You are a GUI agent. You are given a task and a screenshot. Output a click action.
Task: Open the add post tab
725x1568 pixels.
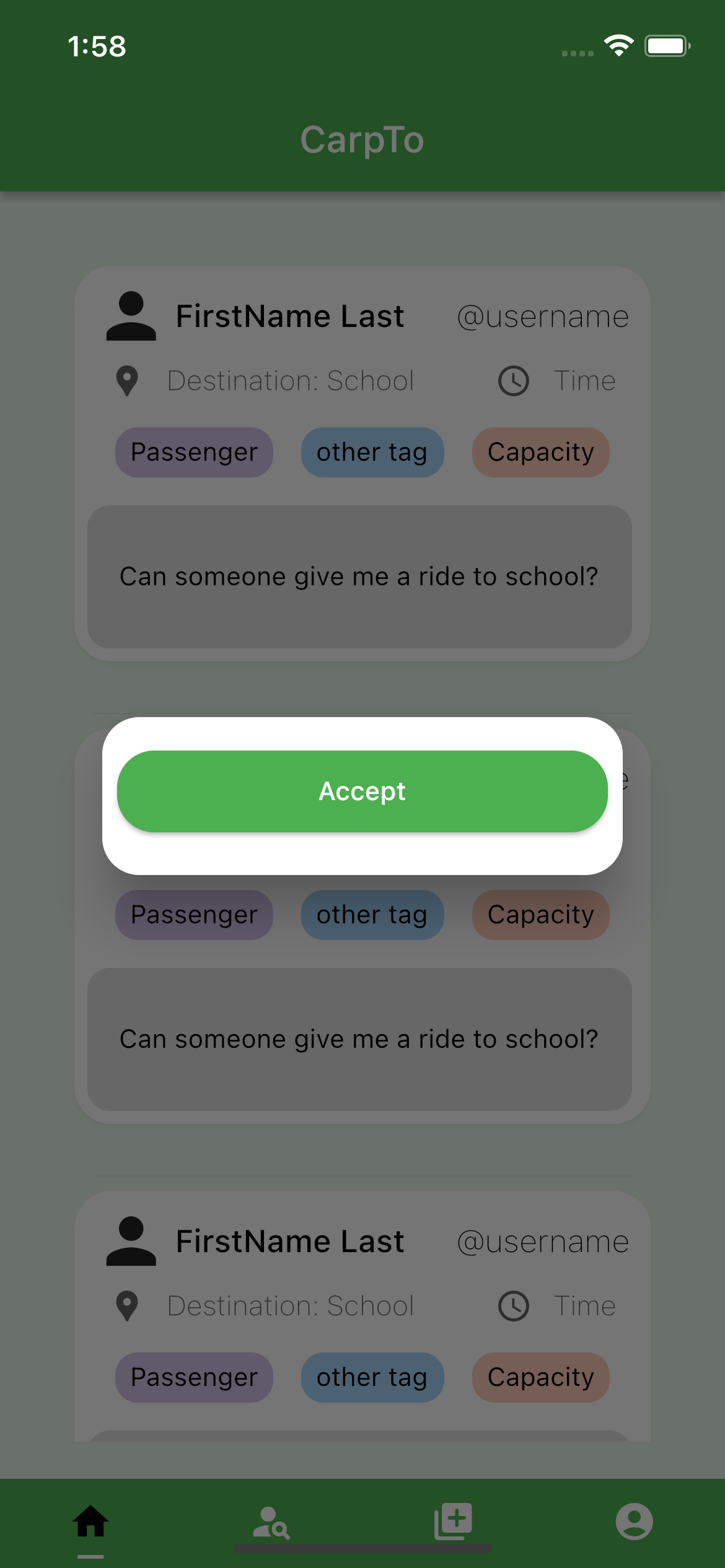coord(453,1521)
